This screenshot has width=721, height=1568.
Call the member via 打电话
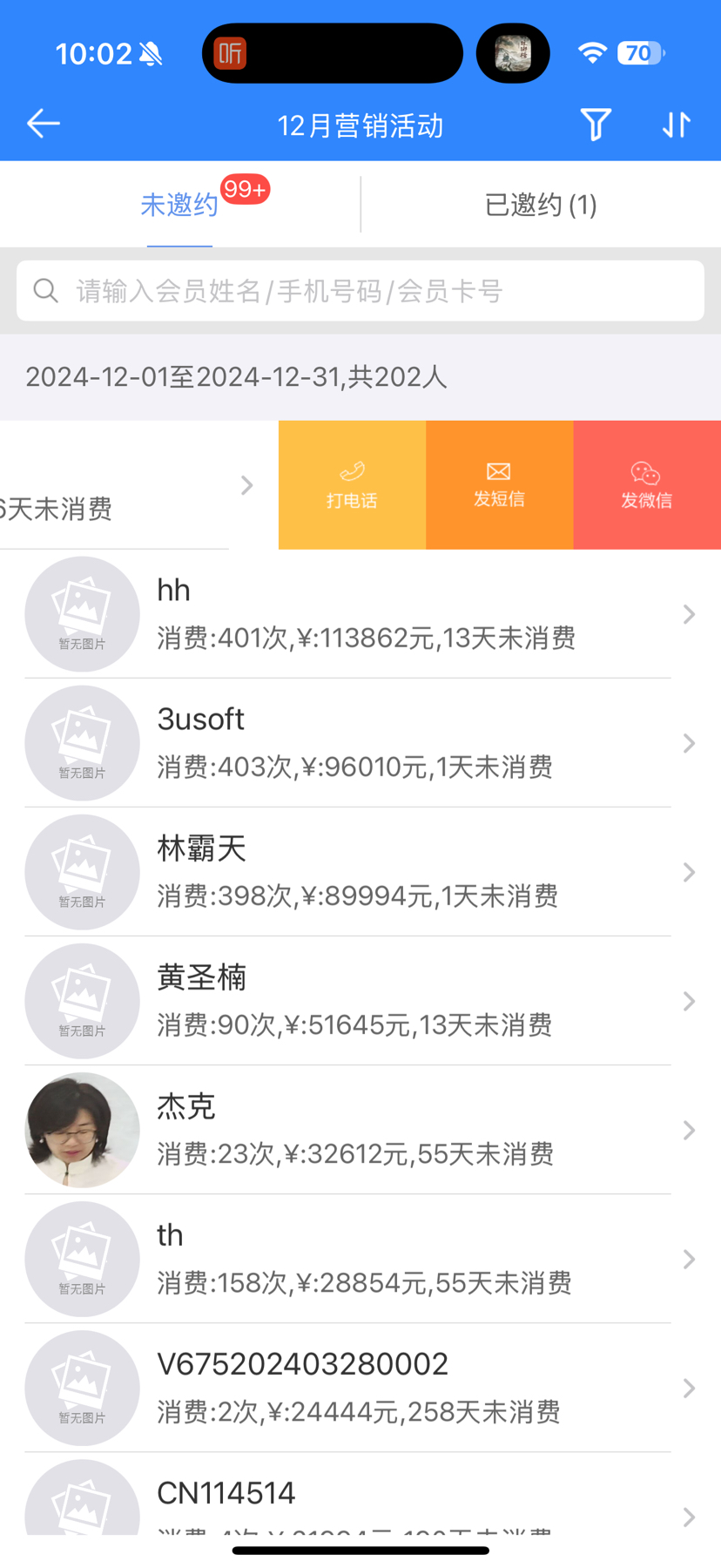(352, 485)
